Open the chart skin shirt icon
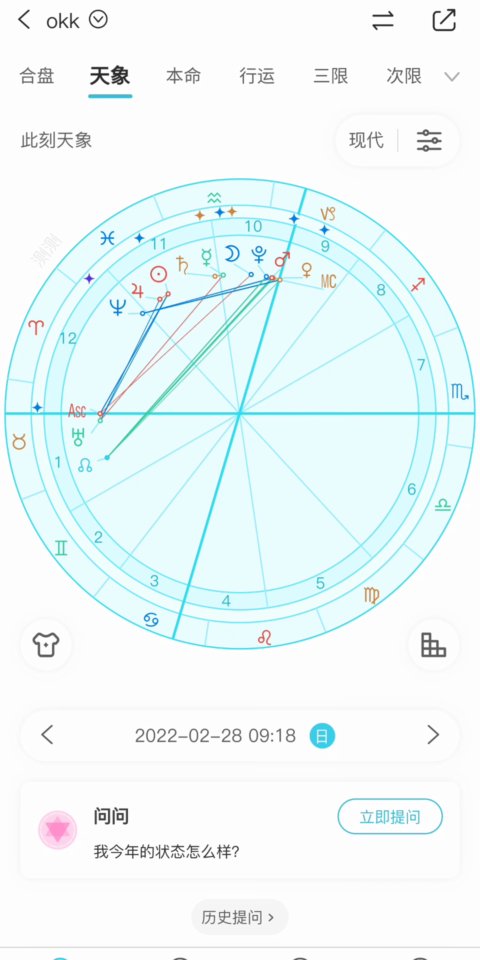 point(46,645)
